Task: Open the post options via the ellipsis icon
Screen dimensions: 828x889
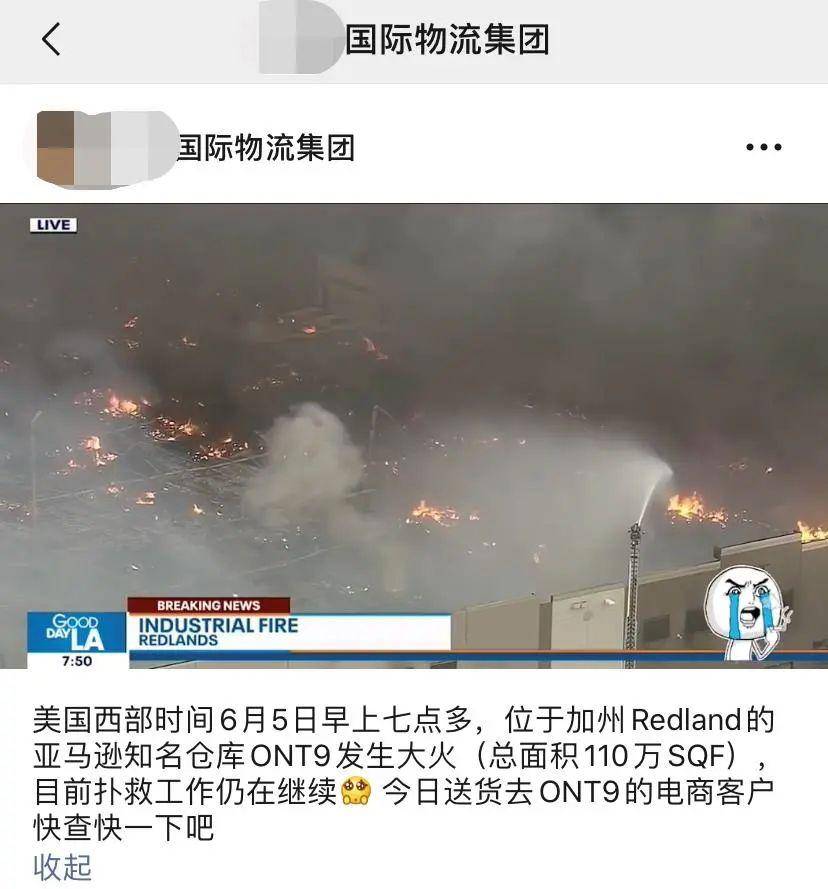Action: click(x=764, y=146)
